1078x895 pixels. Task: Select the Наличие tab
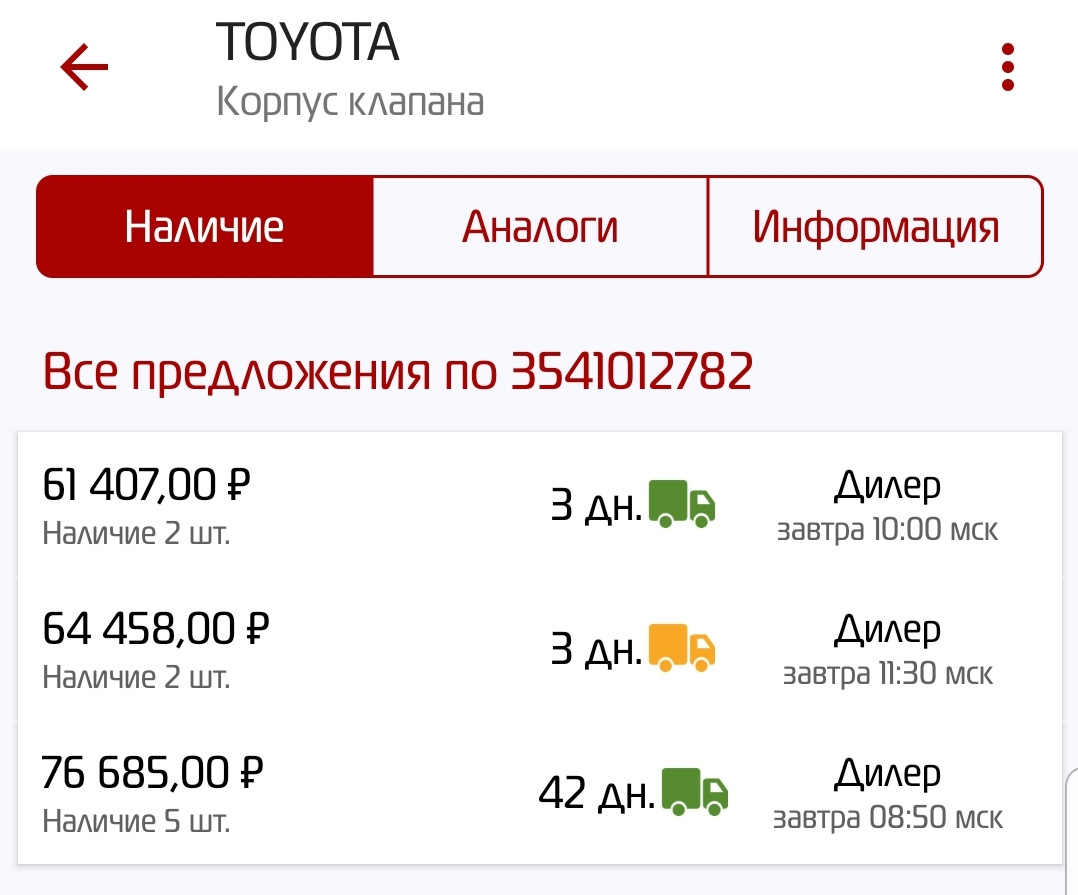coord(204,227)
